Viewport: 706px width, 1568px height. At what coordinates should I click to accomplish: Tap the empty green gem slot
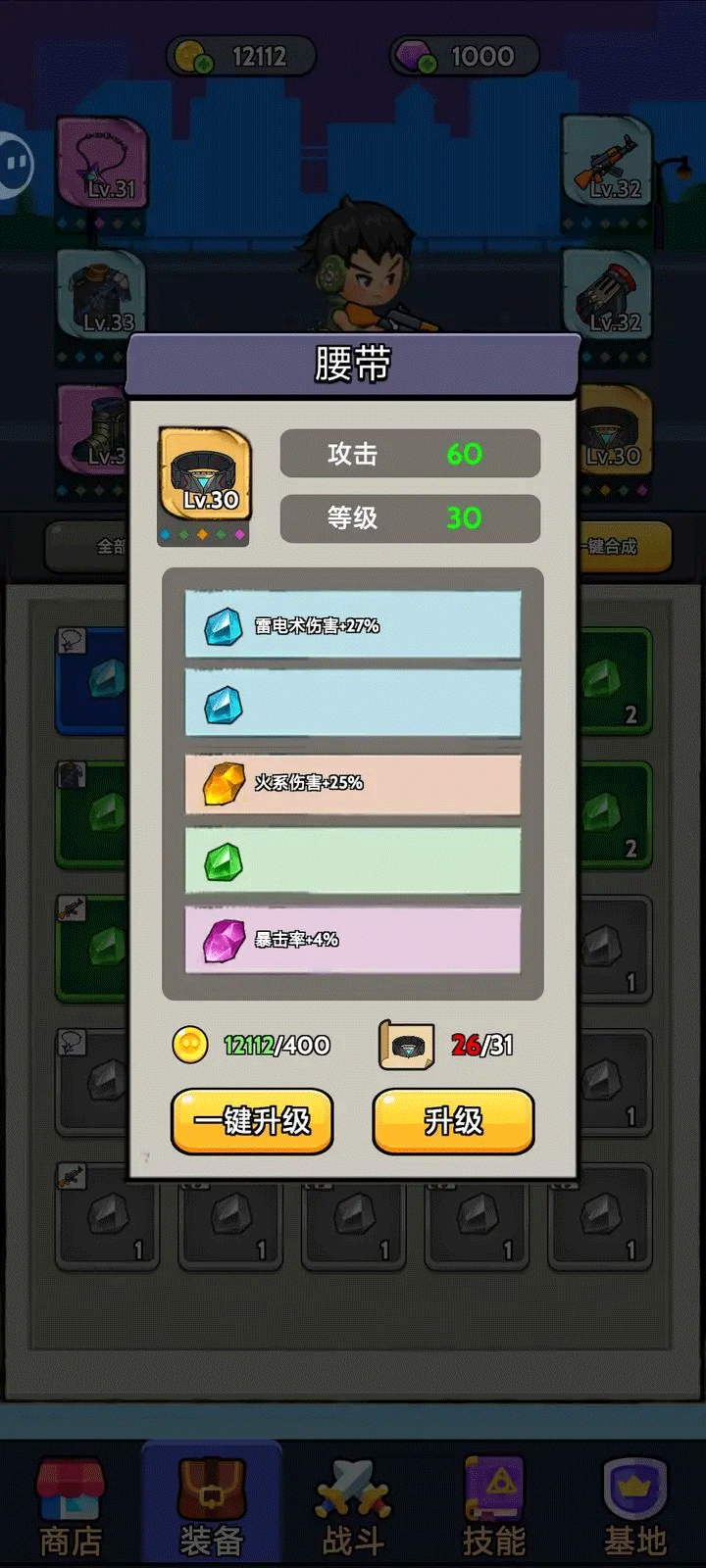(353, 861)
